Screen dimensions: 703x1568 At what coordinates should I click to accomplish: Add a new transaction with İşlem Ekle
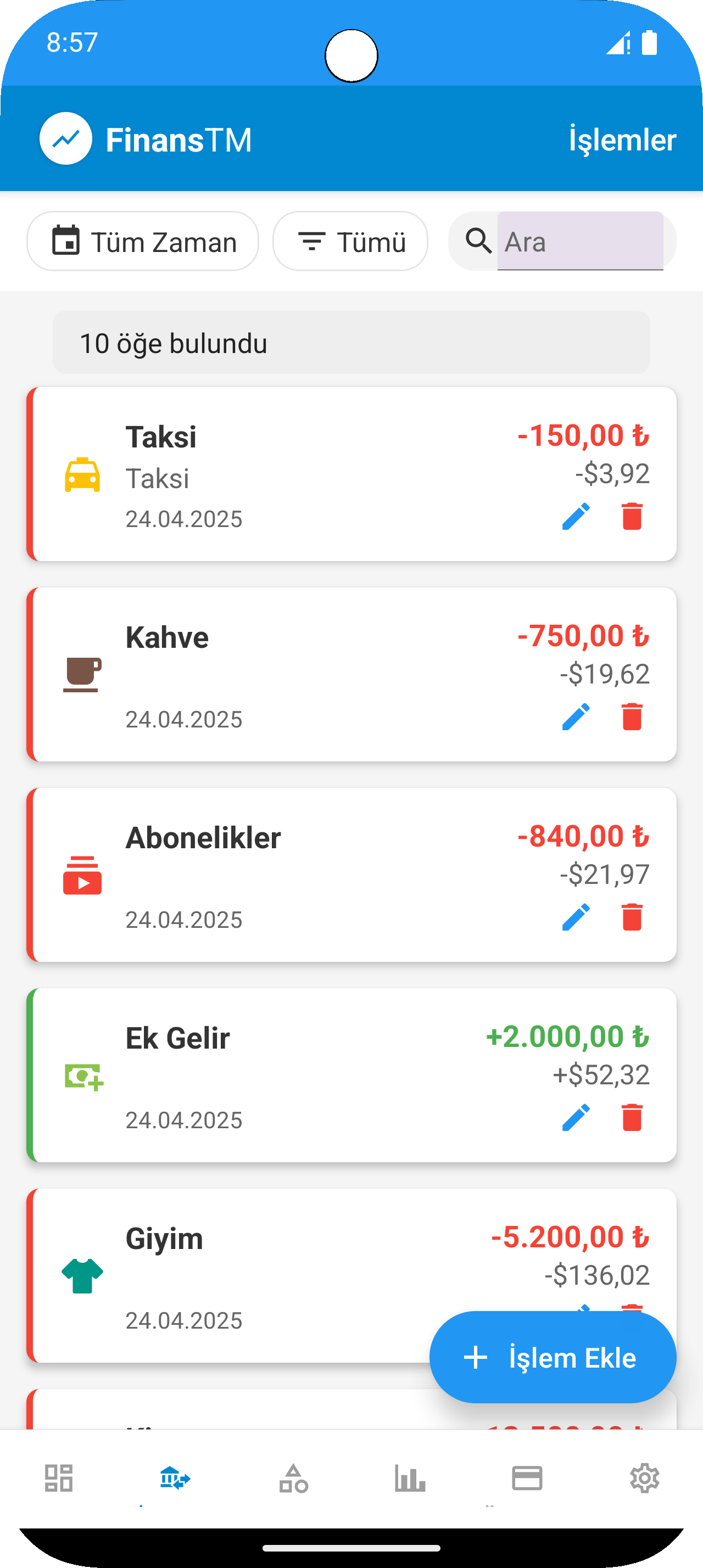click(552, 1357)
